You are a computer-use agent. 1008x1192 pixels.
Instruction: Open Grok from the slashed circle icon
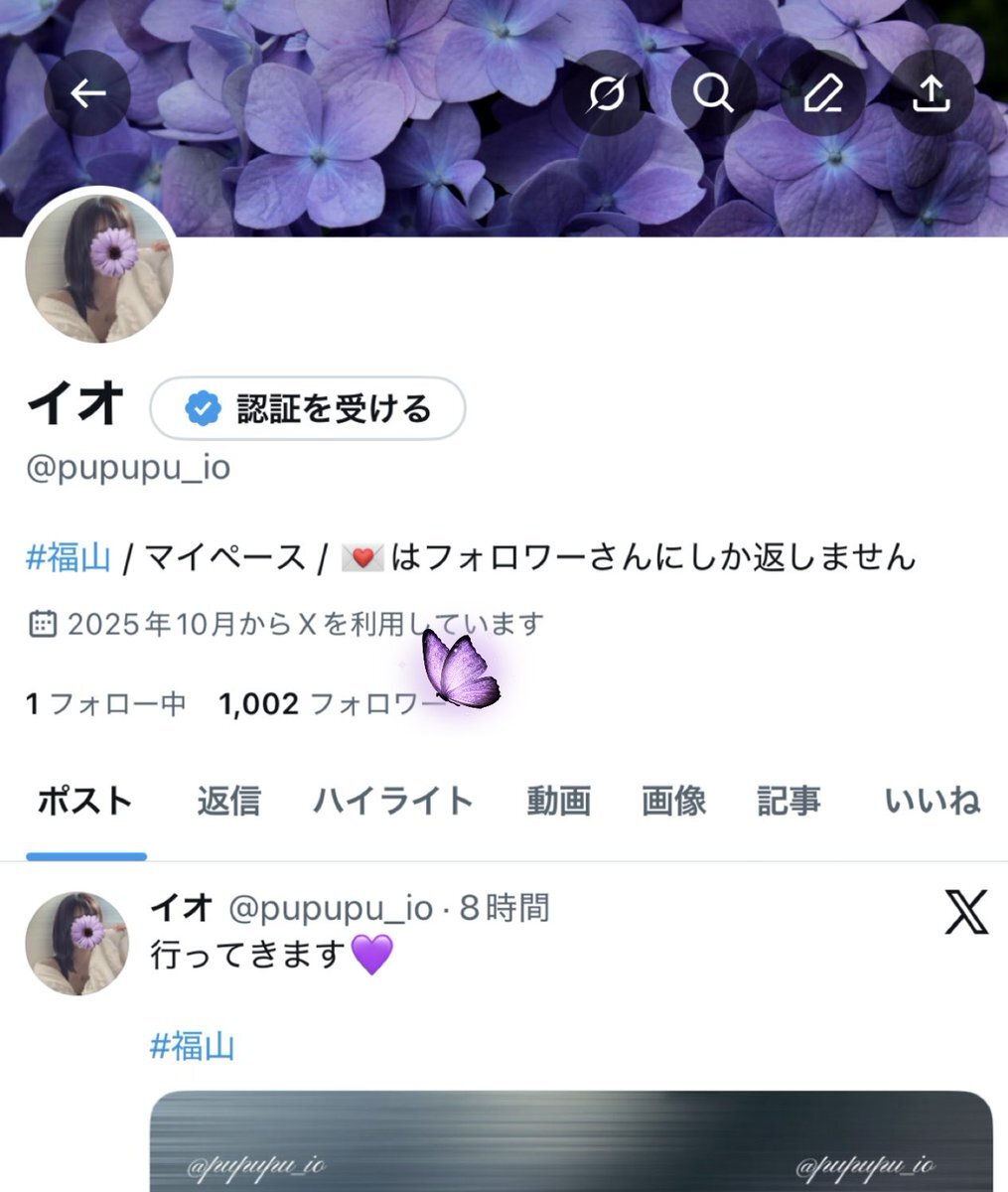pyautogui.click(x=607, y=93)
